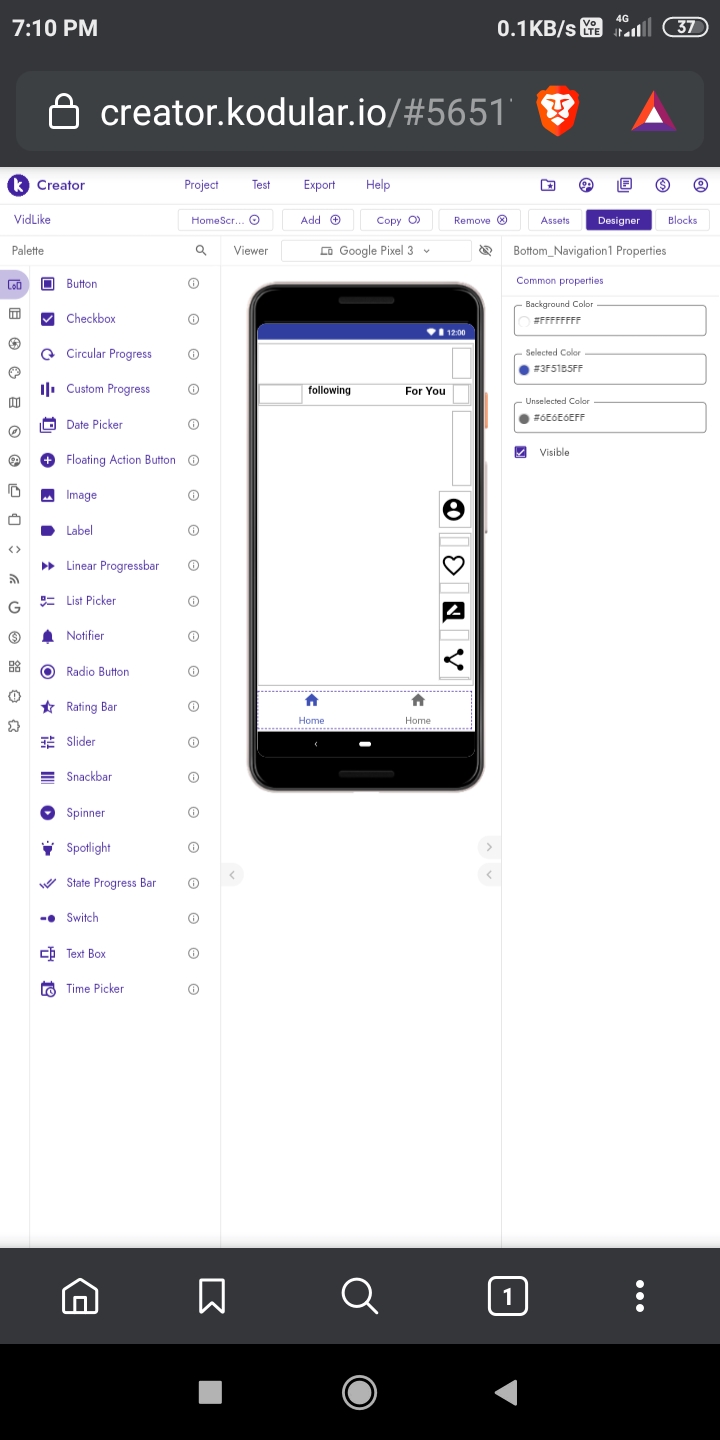Open the HomeScreen selector dropdown

click(225, 220)
